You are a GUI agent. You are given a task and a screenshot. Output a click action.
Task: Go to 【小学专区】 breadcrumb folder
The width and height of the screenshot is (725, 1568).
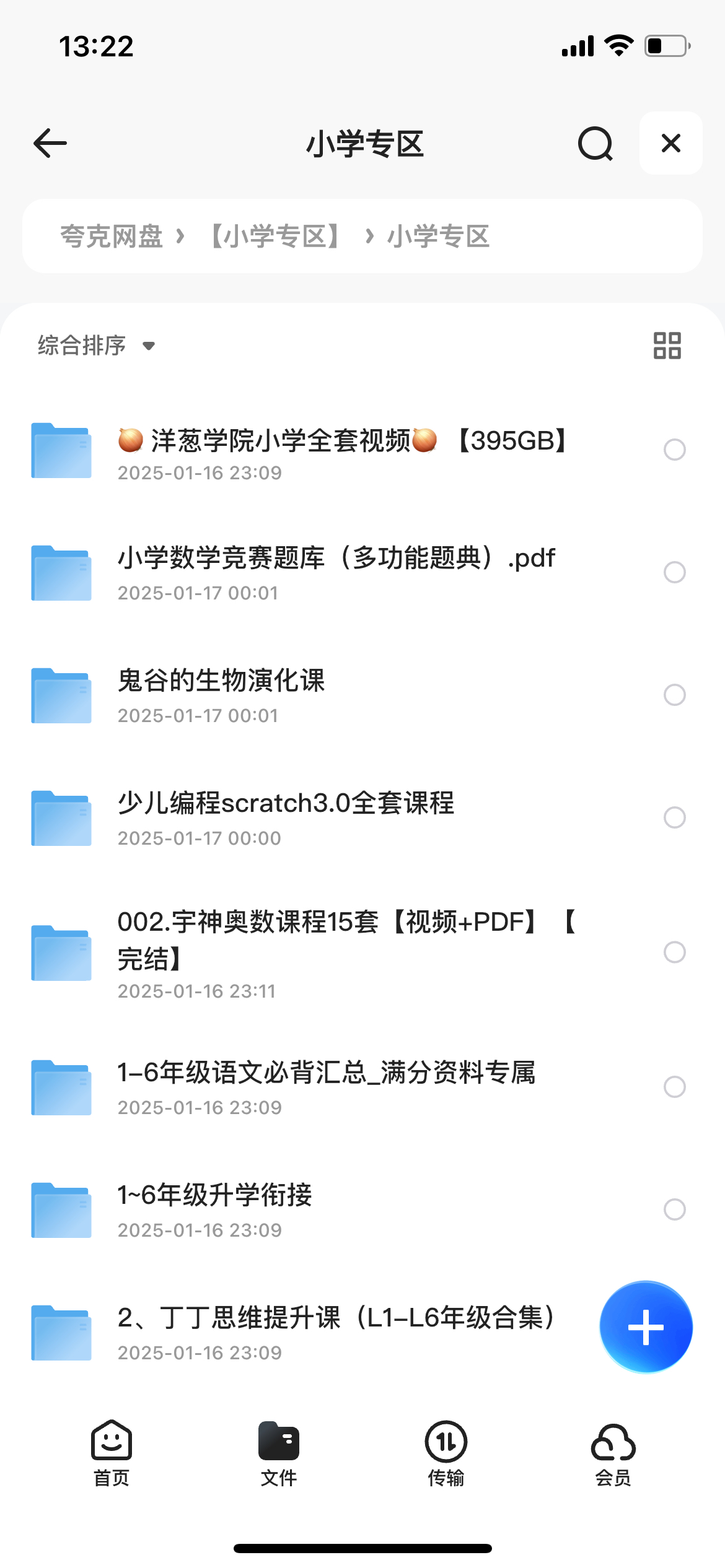point(275,237)
